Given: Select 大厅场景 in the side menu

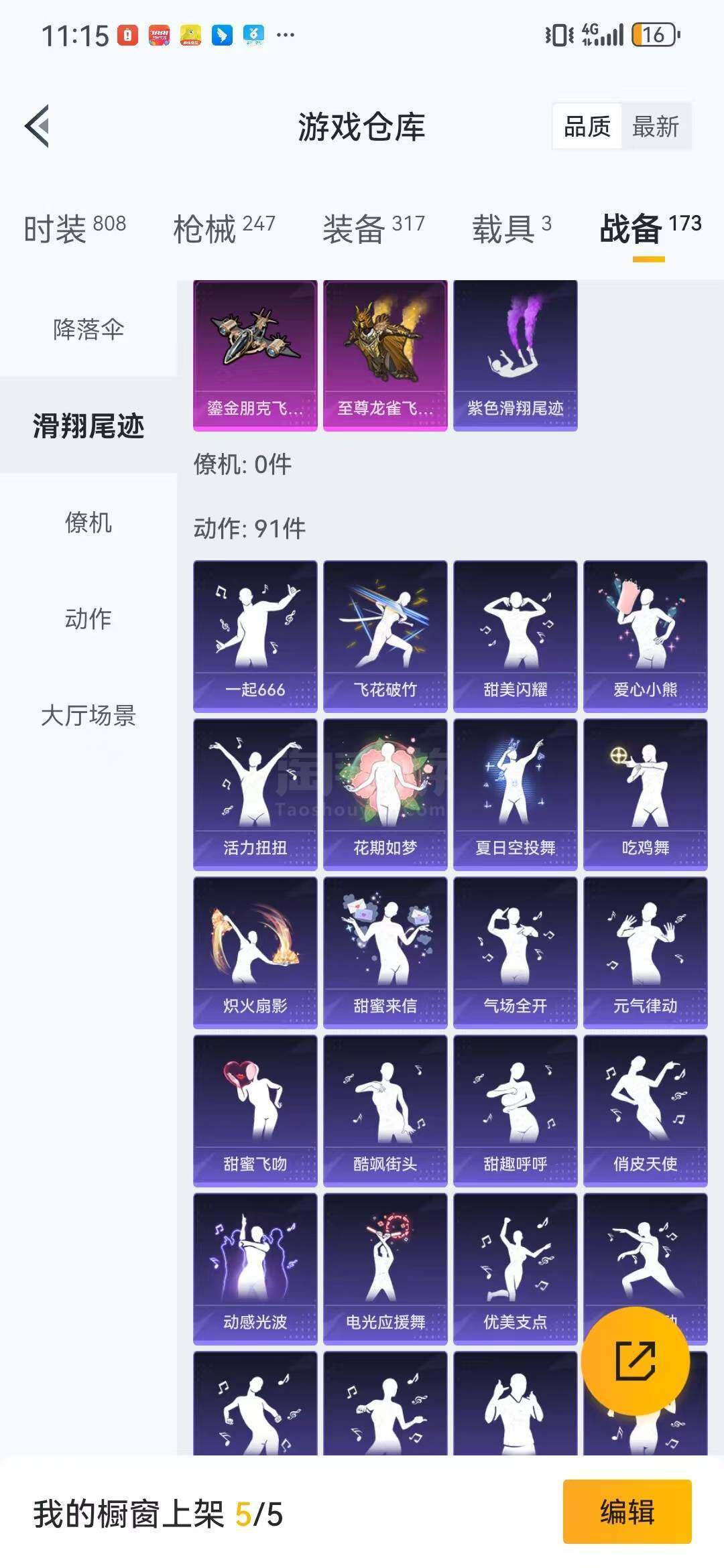Looking at the screenshot, I should coord(88,715).
